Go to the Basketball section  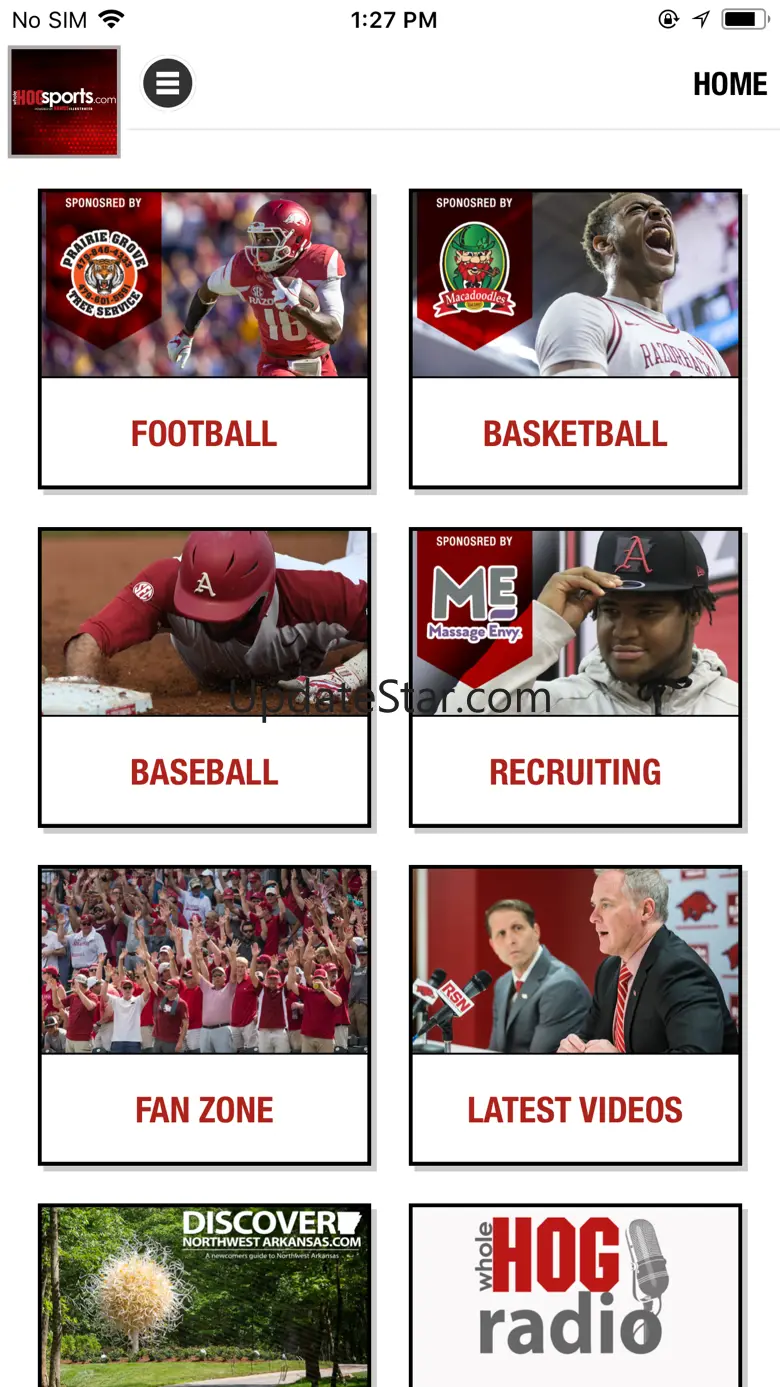pyautogui.click(x=575, y=338)
